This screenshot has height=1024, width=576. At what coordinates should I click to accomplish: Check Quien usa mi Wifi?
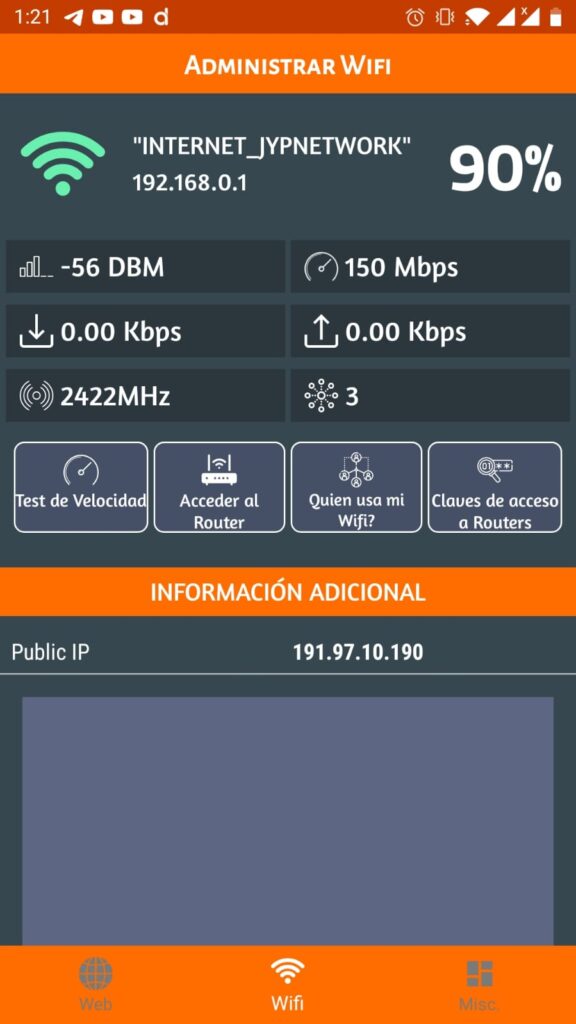tap(356, 487)
